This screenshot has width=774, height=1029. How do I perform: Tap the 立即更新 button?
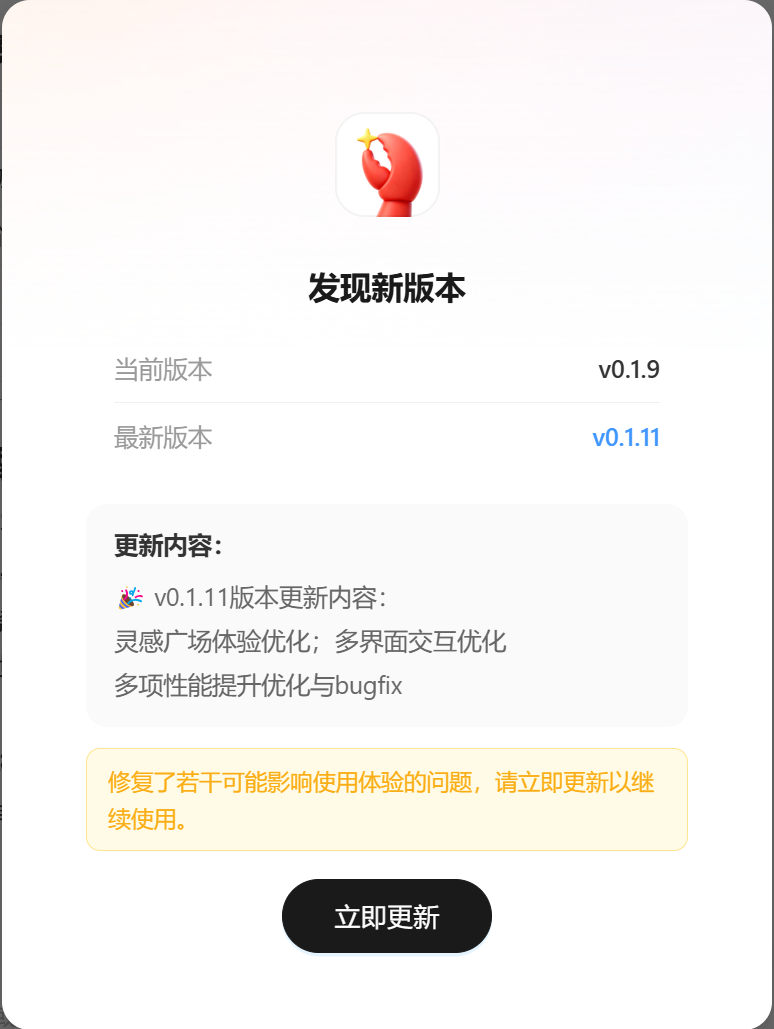(387, 916)
